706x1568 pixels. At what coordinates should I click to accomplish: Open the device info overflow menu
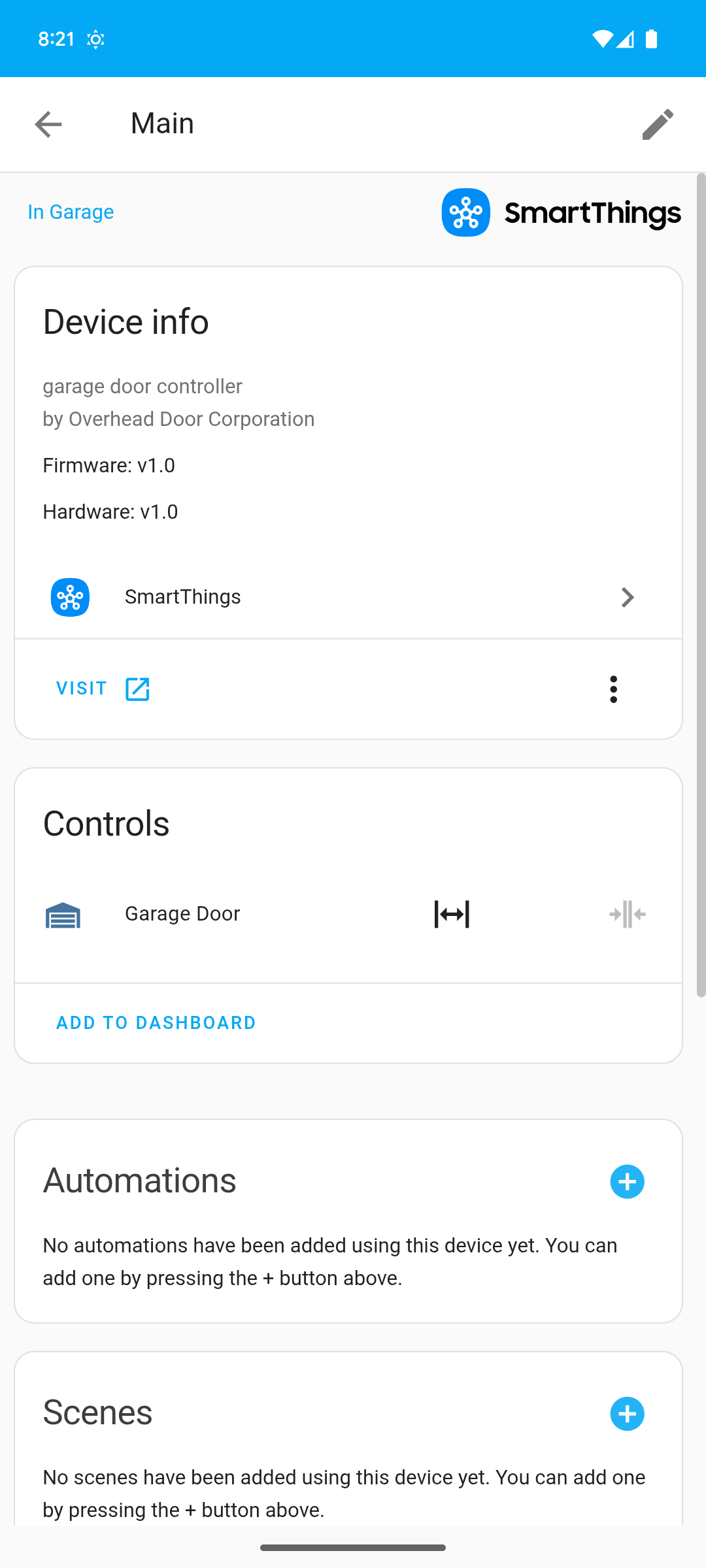coord(613,689)
